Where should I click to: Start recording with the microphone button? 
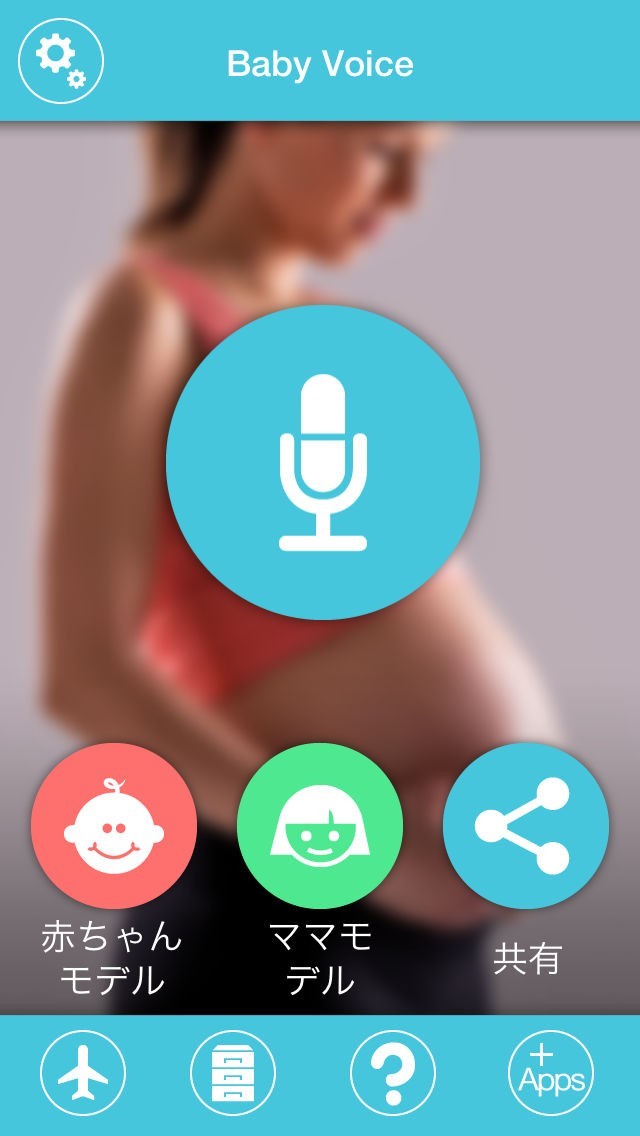(x=323, y=462)
